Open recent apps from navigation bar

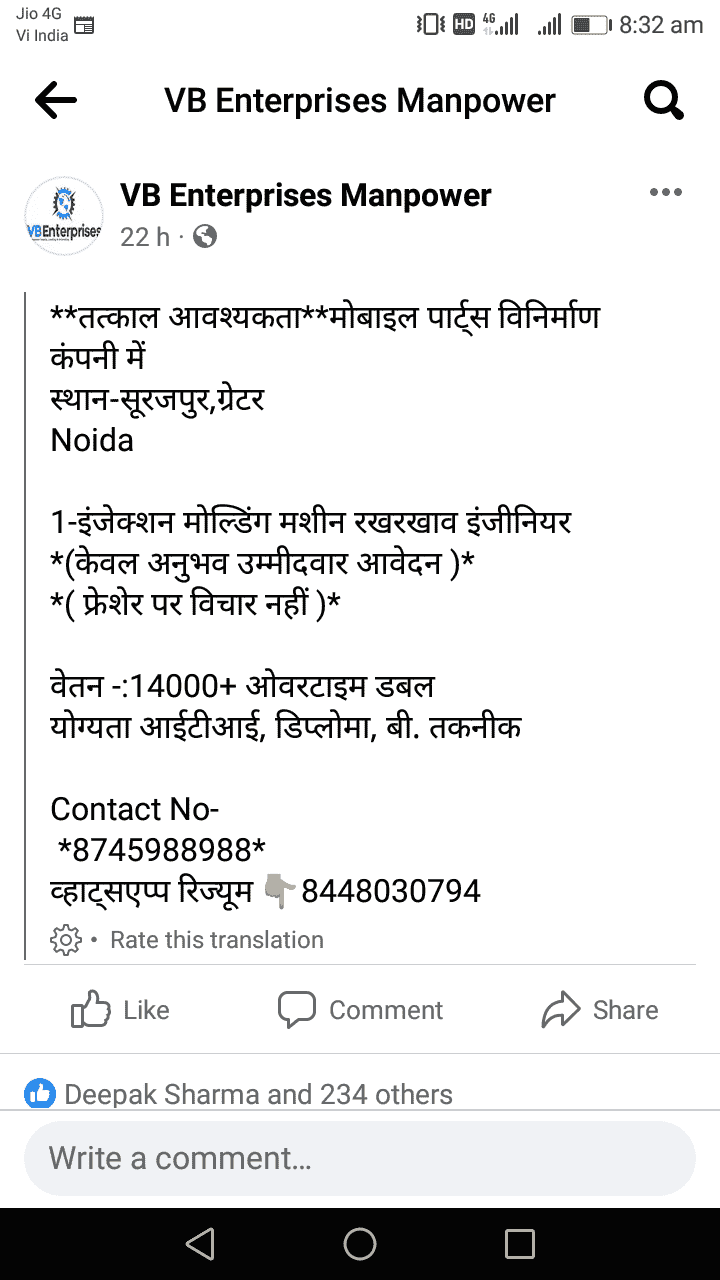(x=520, y=1244)
